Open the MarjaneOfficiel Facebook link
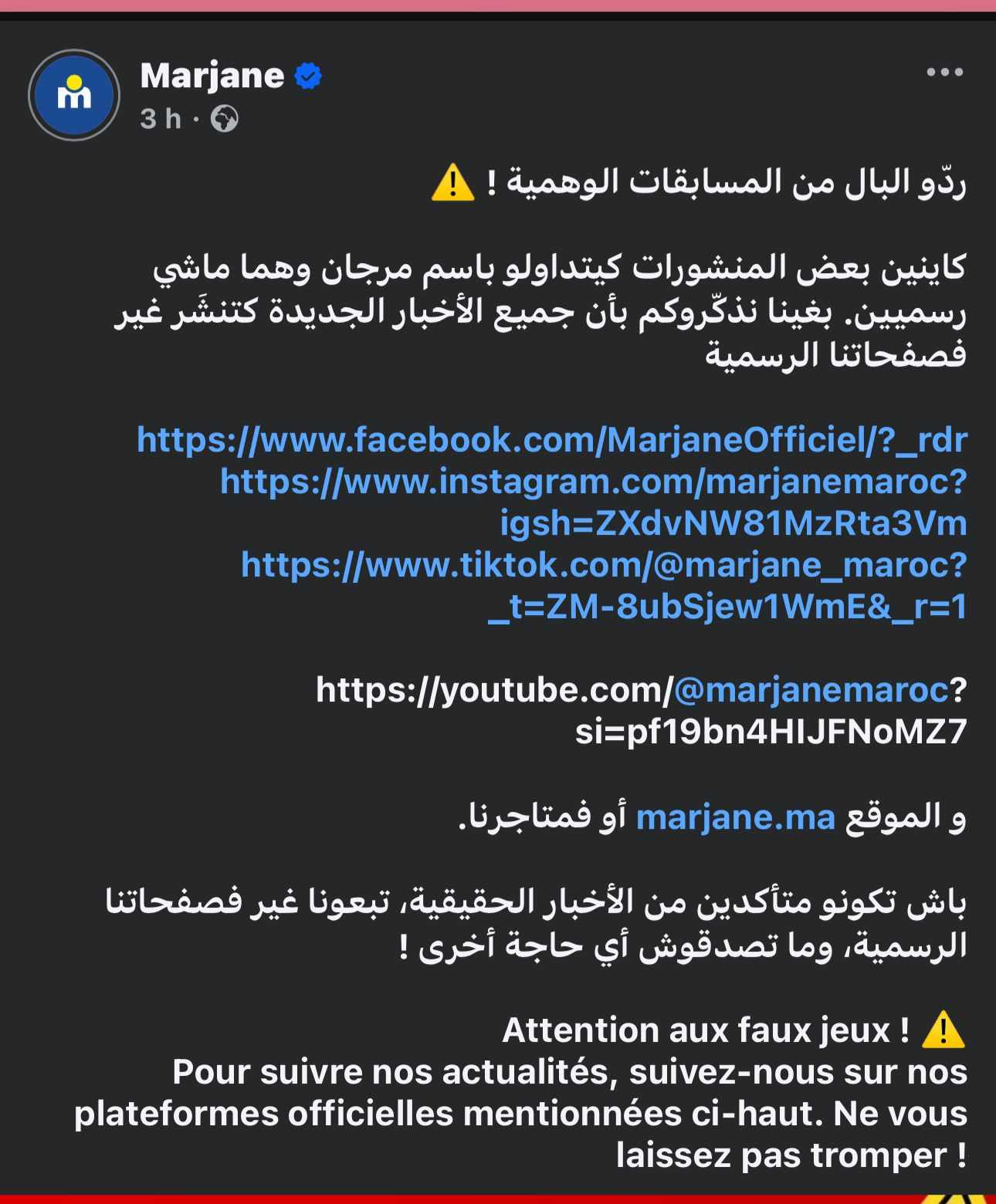The width and height of the screenshot is (996, 1204). point(551,440)
